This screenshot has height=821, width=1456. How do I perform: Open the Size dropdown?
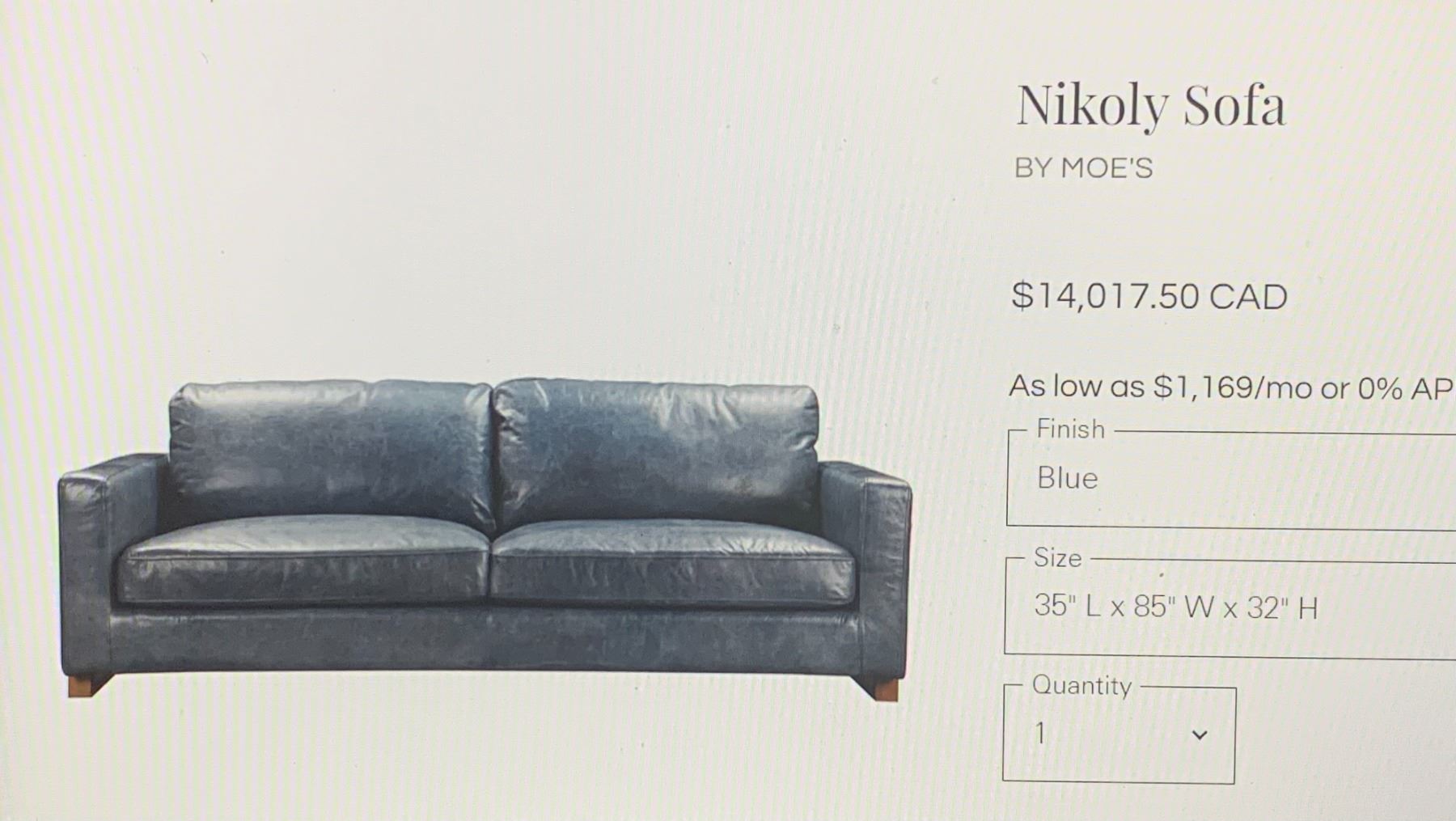pos(1230,607)
